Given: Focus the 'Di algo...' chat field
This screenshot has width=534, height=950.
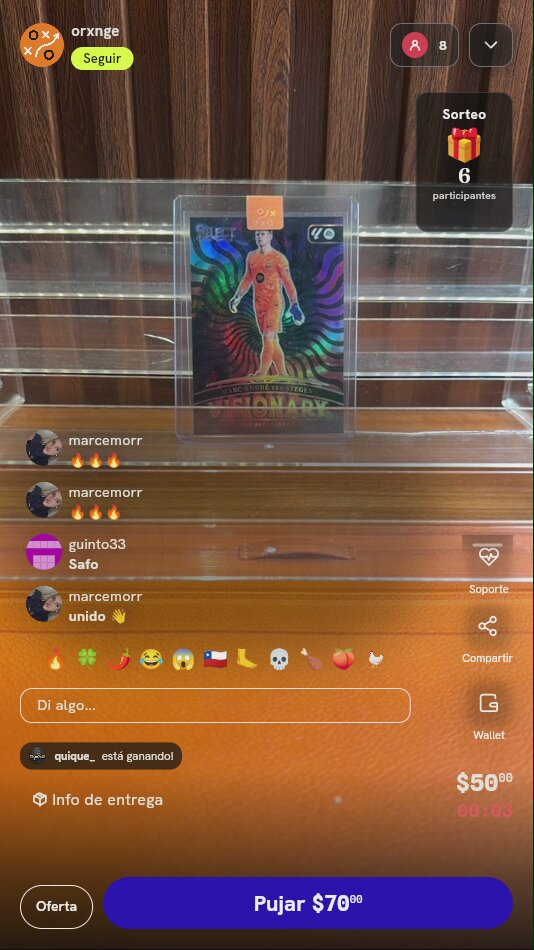Looking at the screenshot, I should coord(215,706).
